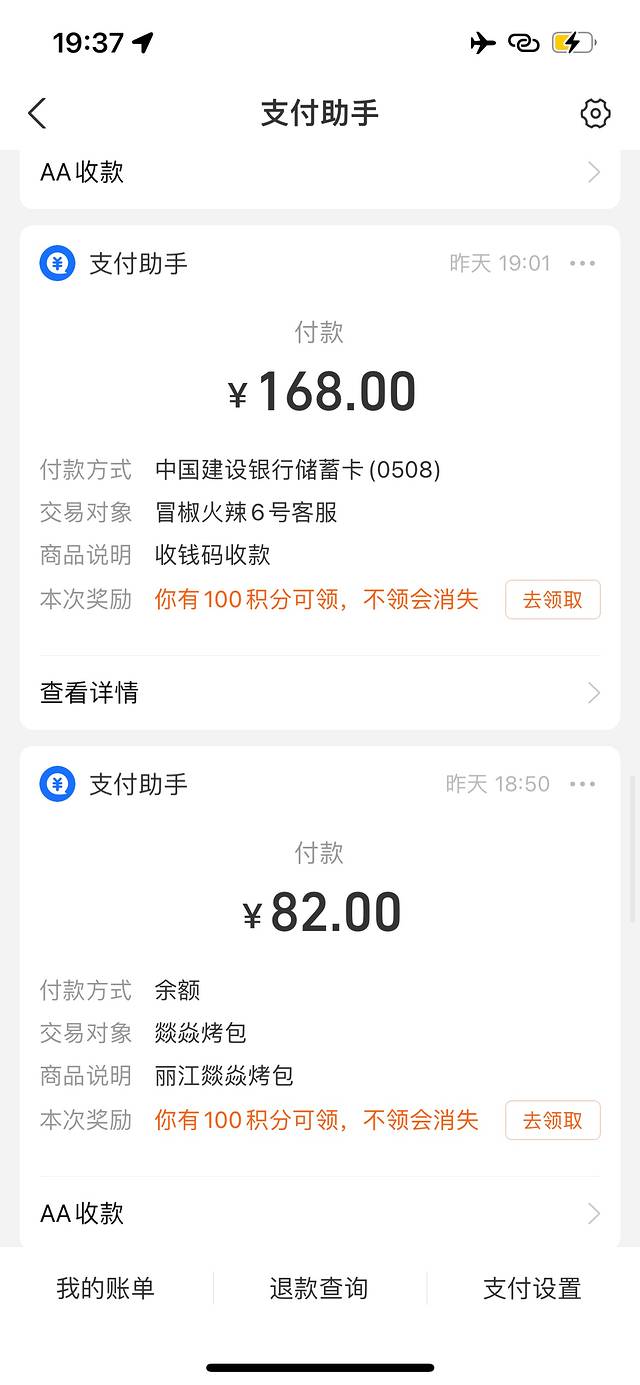Open AA收款 under the ¥82.00 payment

[x=320, y=1213]
